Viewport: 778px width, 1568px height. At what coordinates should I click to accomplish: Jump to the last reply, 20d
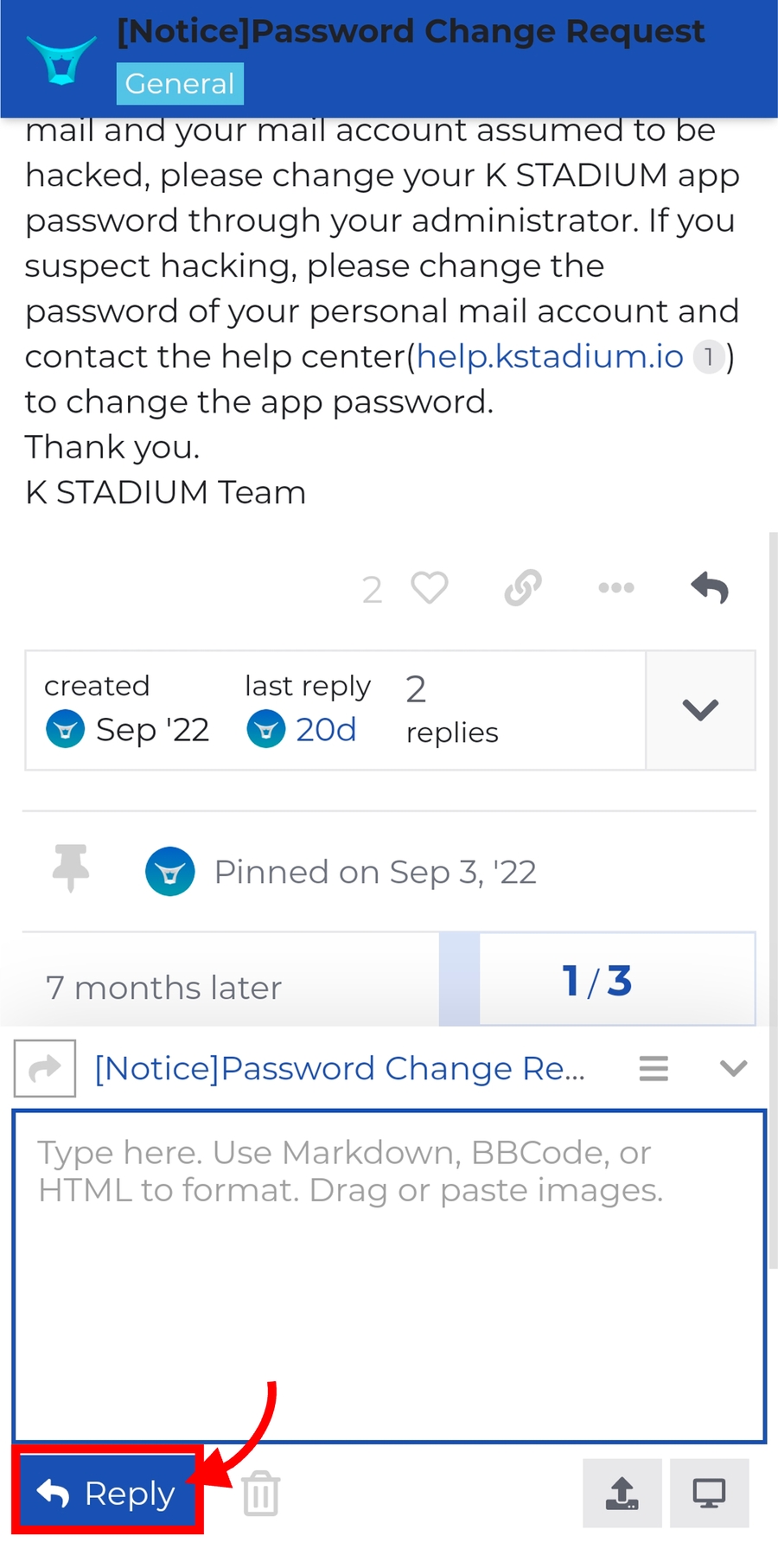(x=325, y=730)
